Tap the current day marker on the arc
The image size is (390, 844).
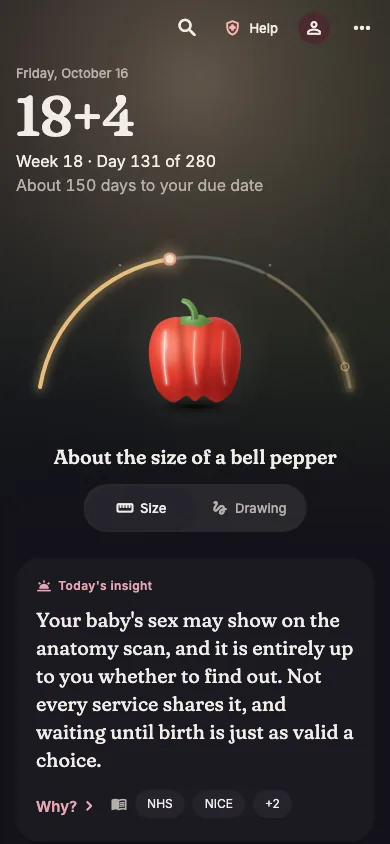click(x=169, y=259)
